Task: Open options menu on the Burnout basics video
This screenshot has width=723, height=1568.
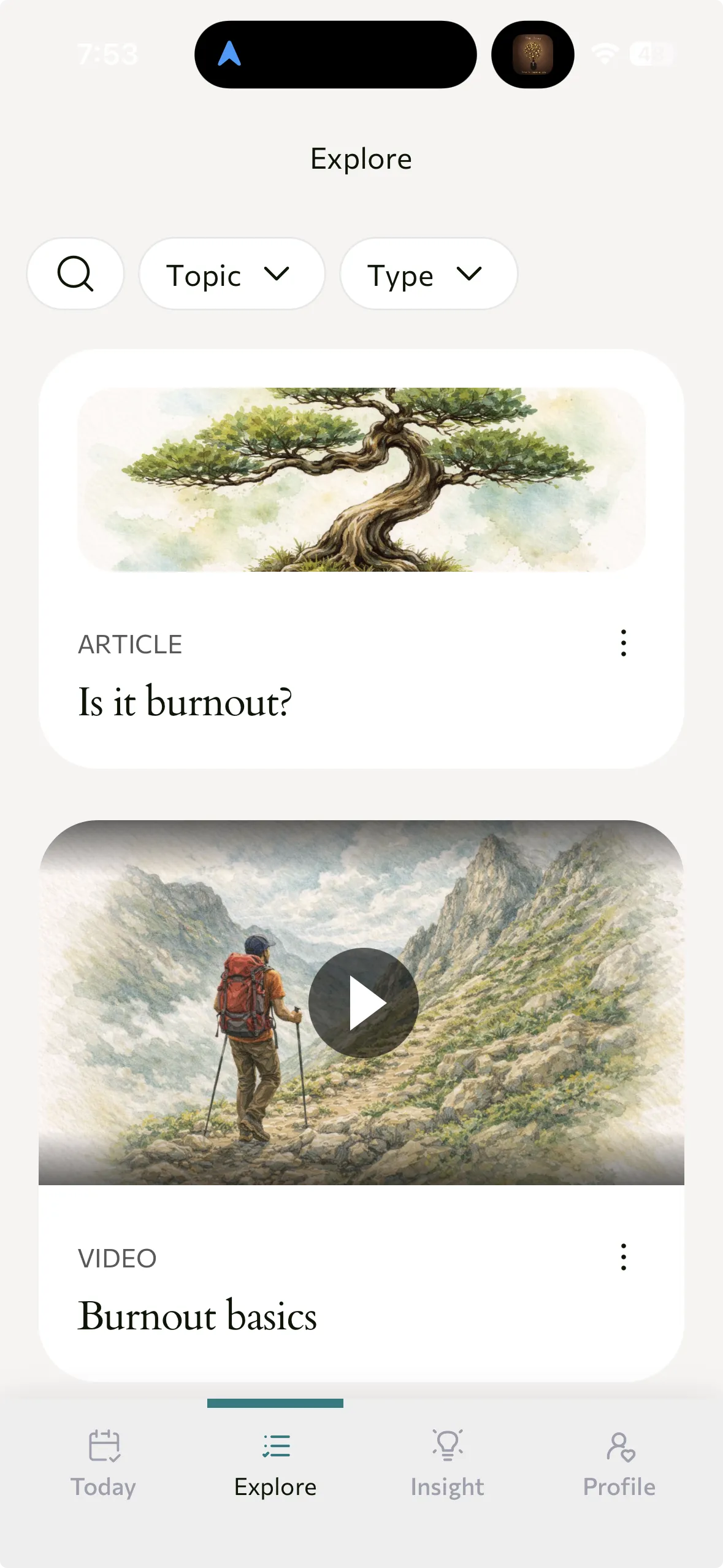Action: point(623,1258)
